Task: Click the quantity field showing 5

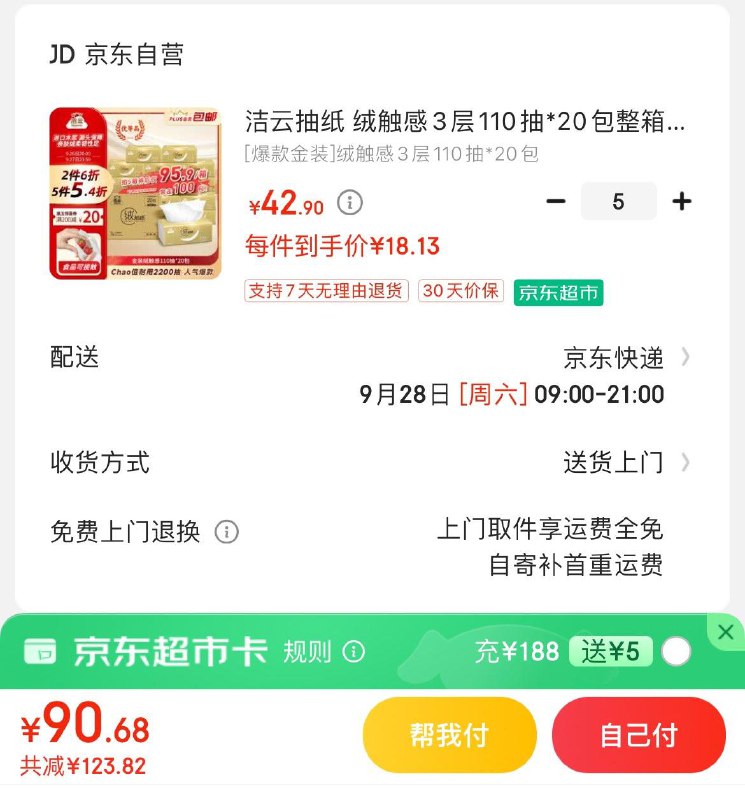Action: (617, 201)
